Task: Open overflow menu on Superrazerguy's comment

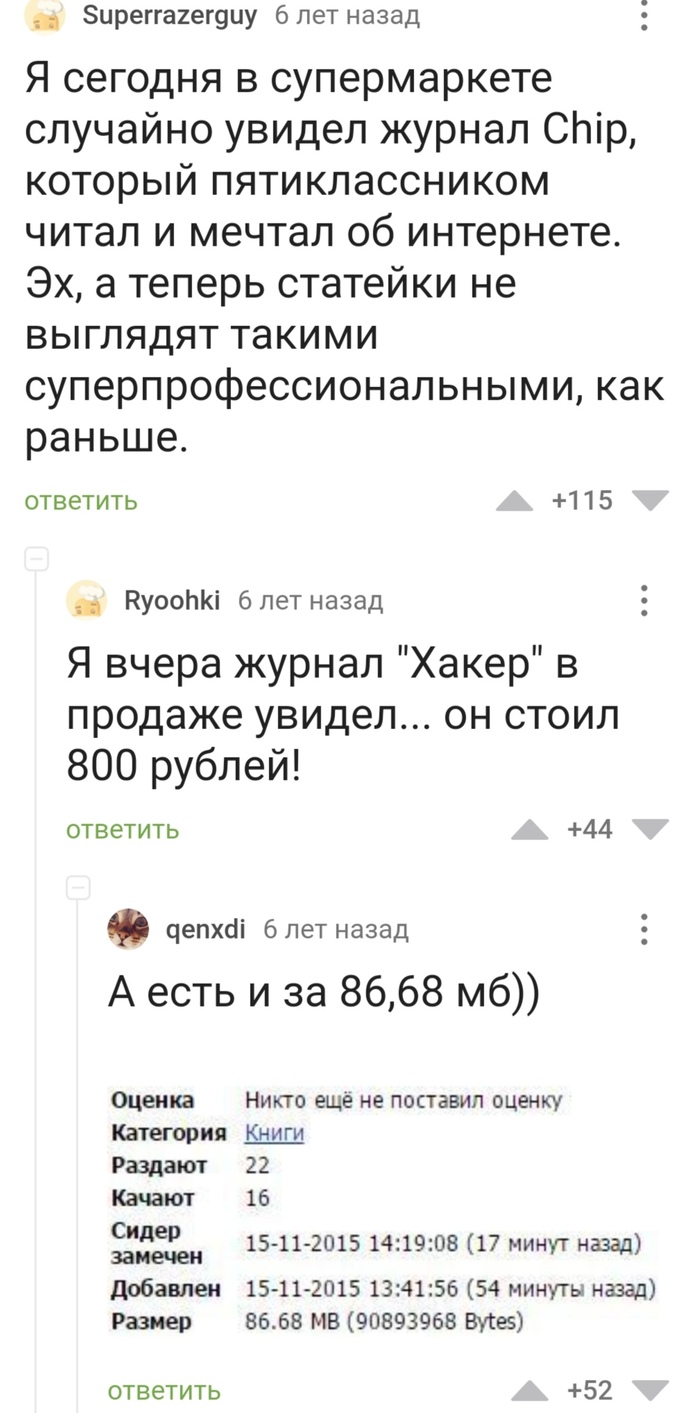Action: coord(645,14)
